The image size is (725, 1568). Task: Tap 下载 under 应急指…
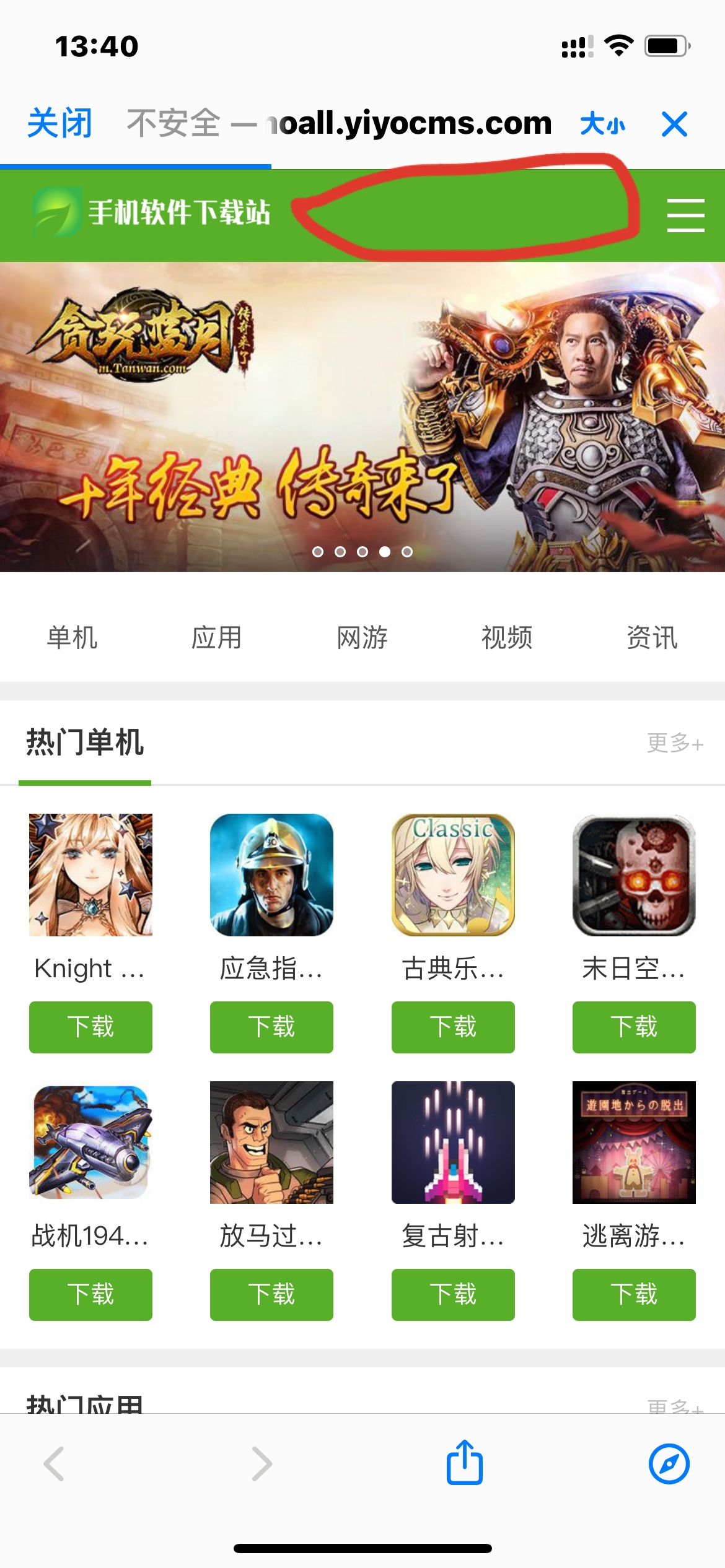(x=271, y=1027)
